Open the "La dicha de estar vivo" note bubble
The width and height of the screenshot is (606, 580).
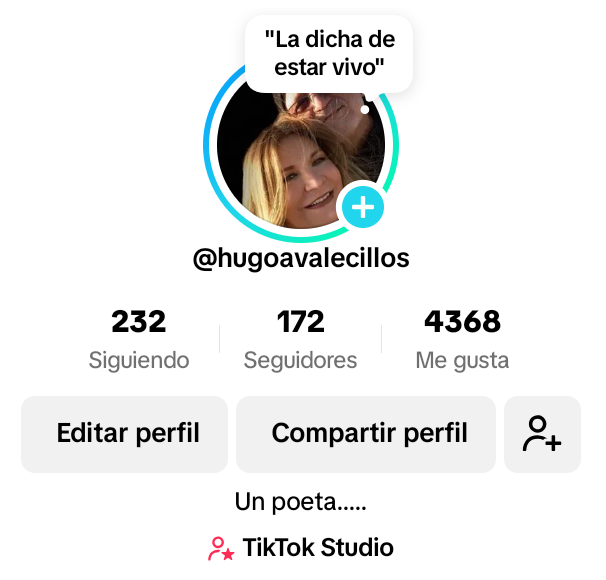click(329, 54)
